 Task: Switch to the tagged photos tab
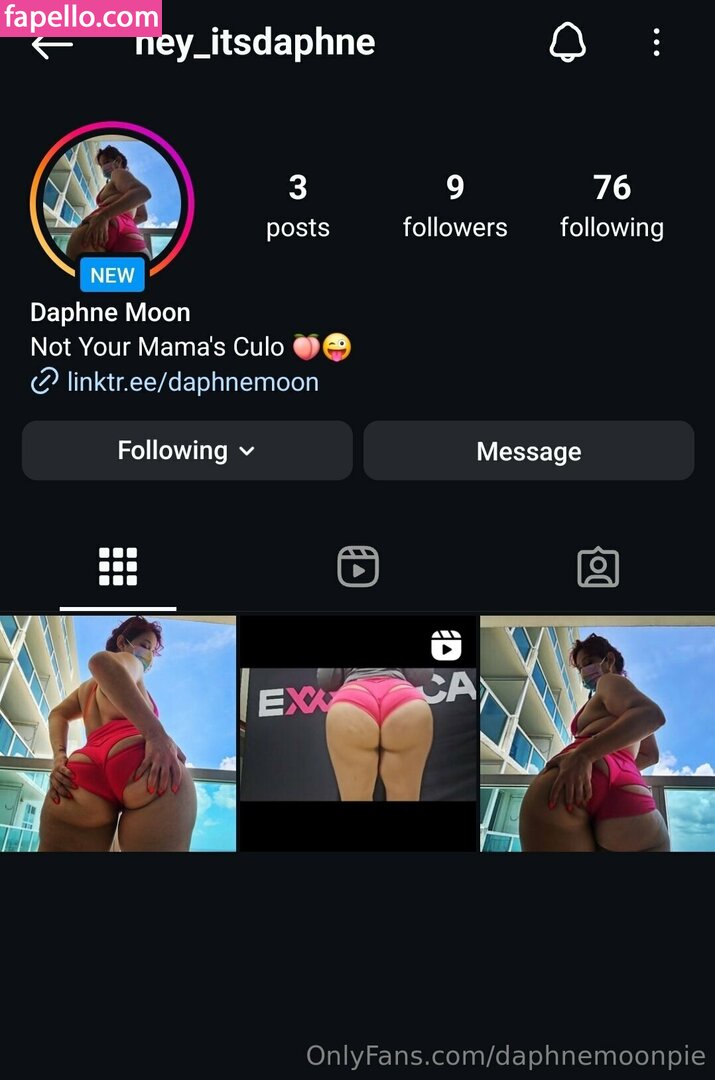pyautogui.click(x=598, y=568)
